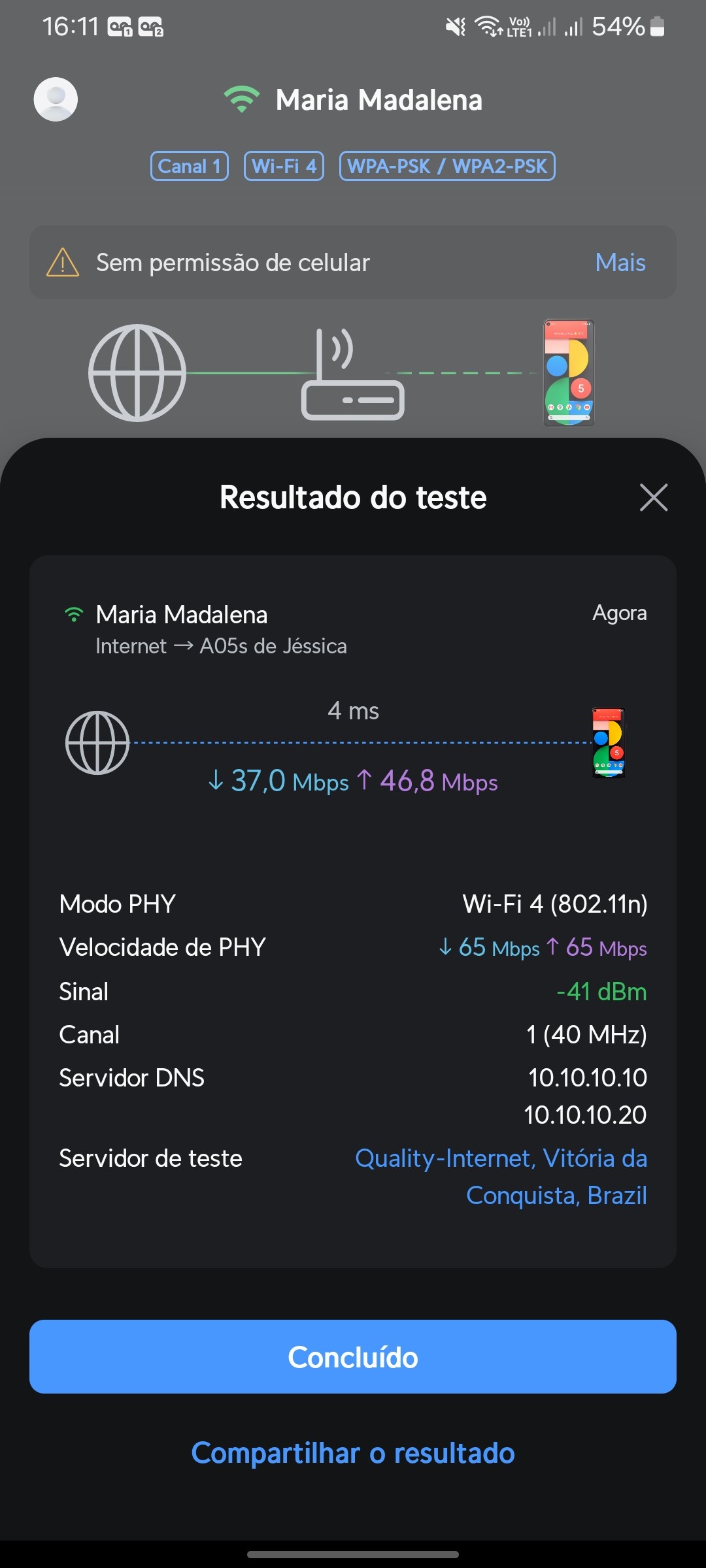Open the Quality-Internet test server link

coord(501,1176)
